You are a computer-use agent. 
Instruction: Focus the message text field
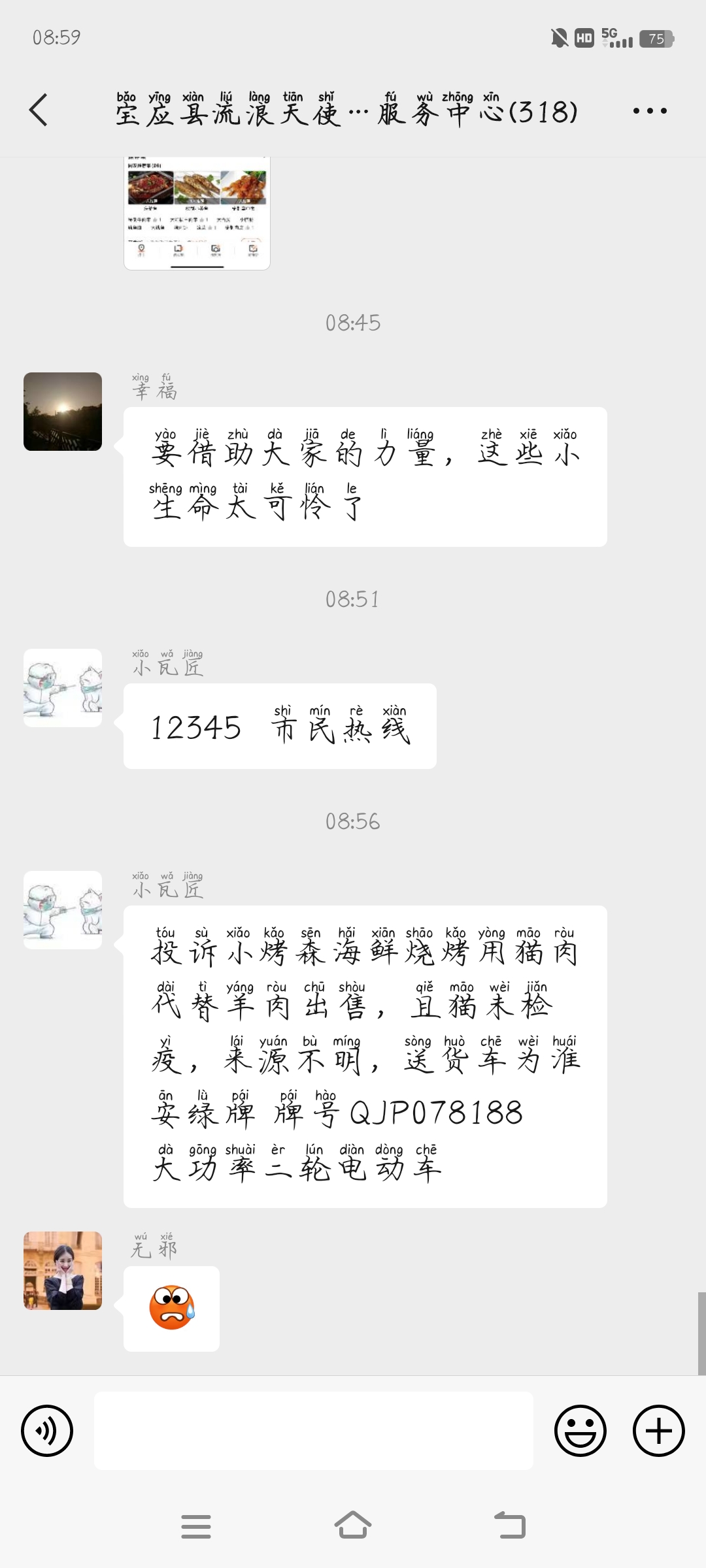(x=314, y=1431)
